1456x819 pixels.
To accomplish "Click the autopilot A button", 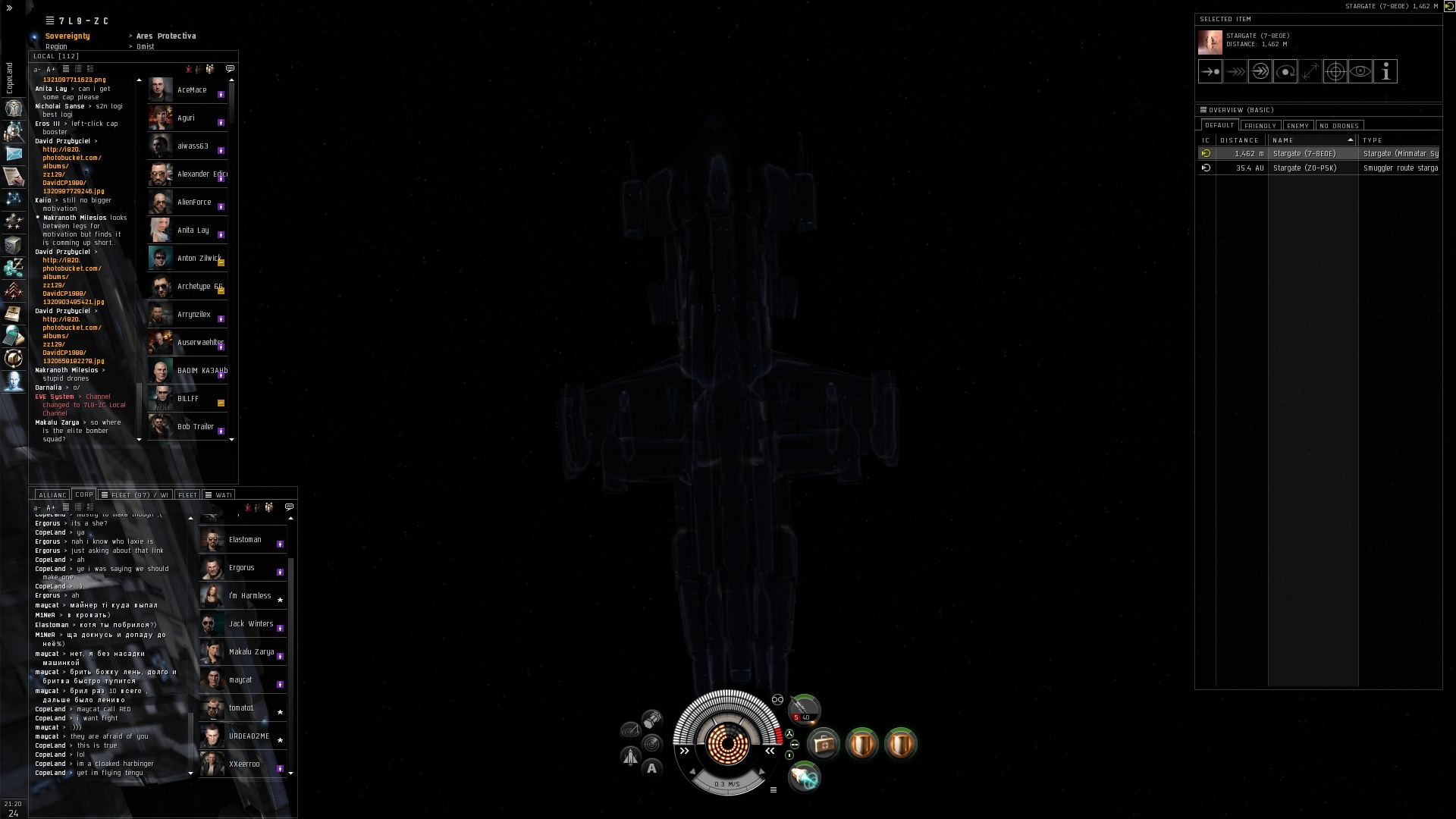I will tap(651, 768).
